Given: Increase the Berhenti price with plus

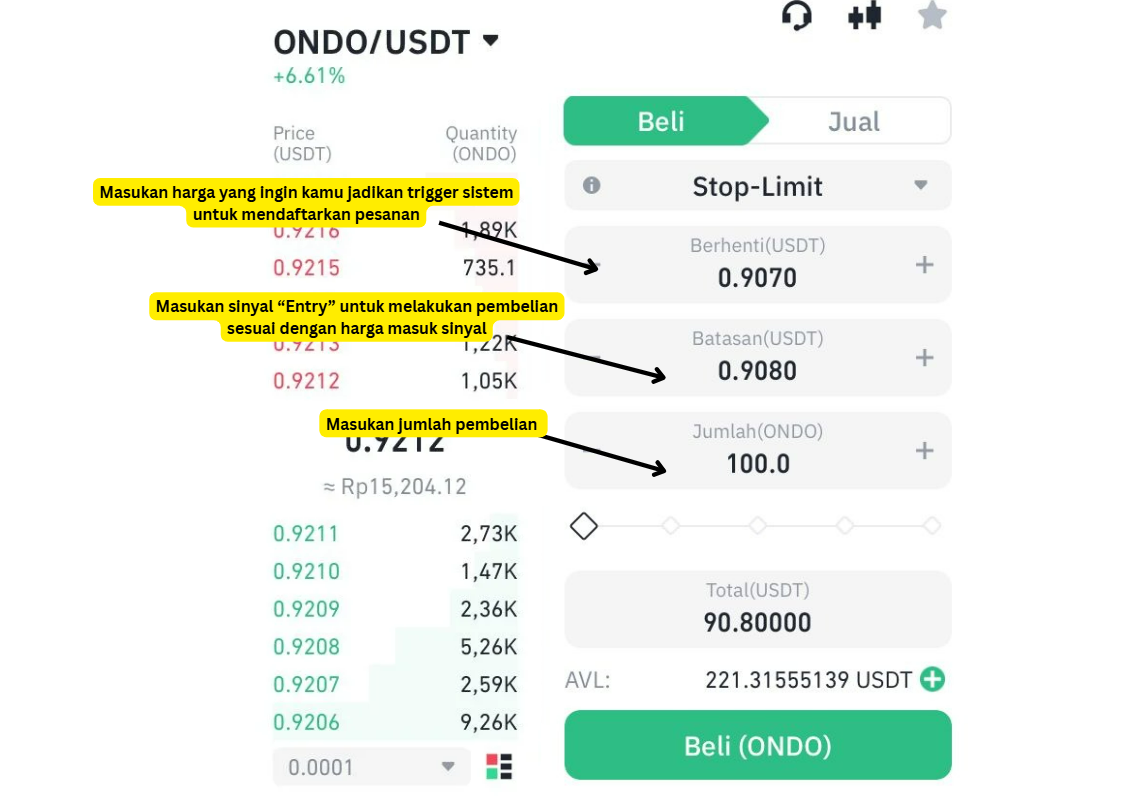Looking at the screenshot, I should [x=924, y=265].
